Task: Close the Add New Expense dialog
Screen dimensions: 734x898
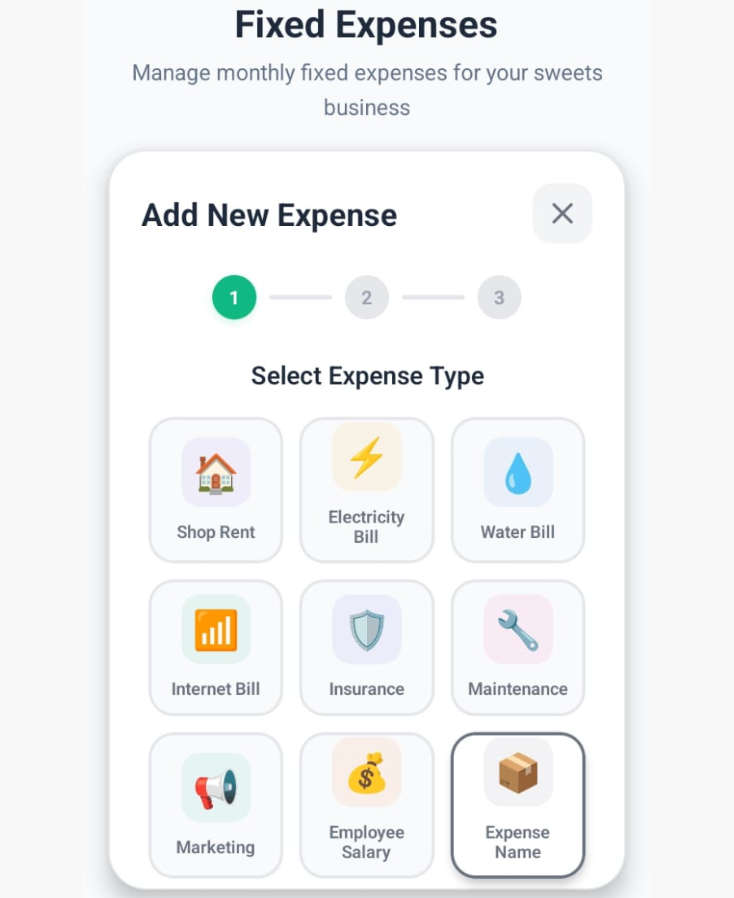Action: pos(562,213)
